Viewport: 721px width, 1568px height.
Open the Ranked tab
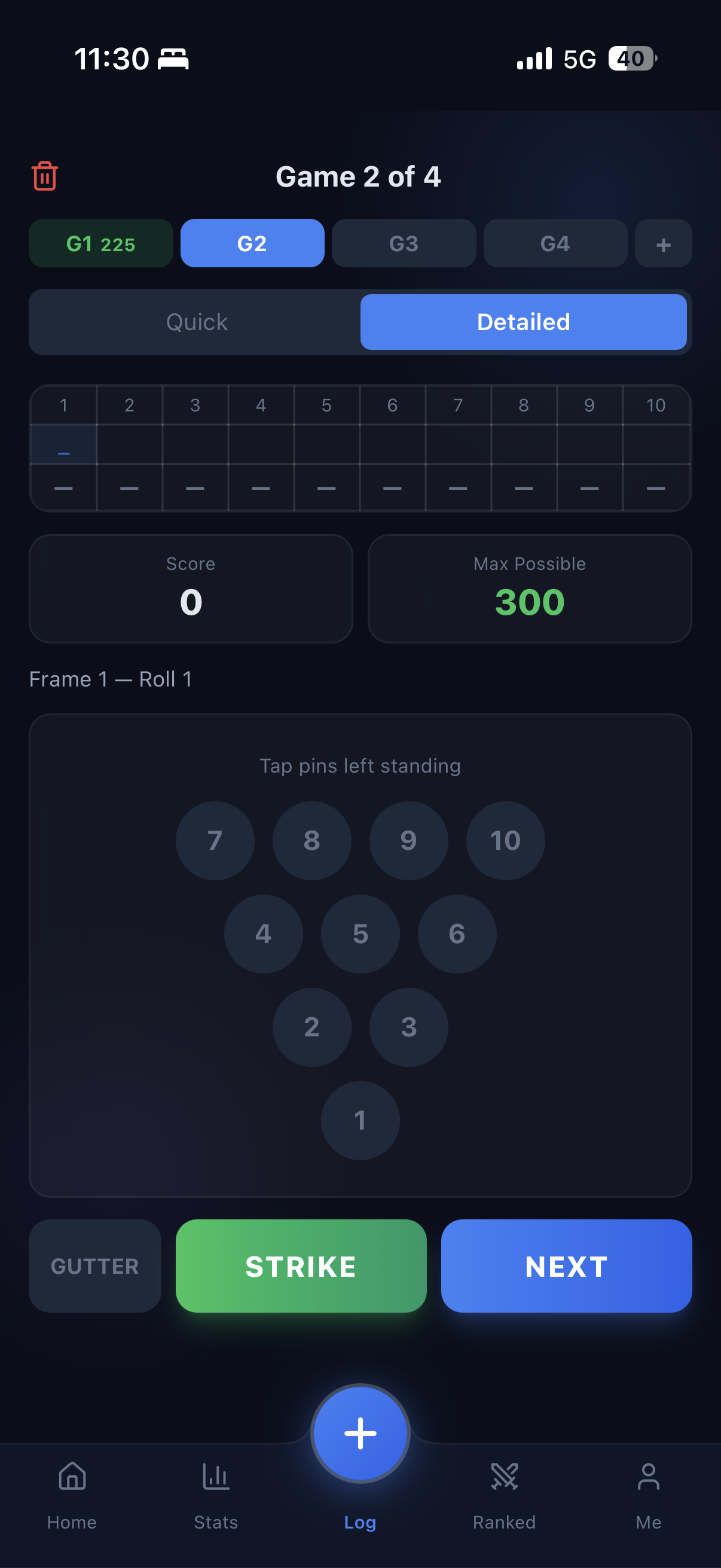(x=505, y=1497)
